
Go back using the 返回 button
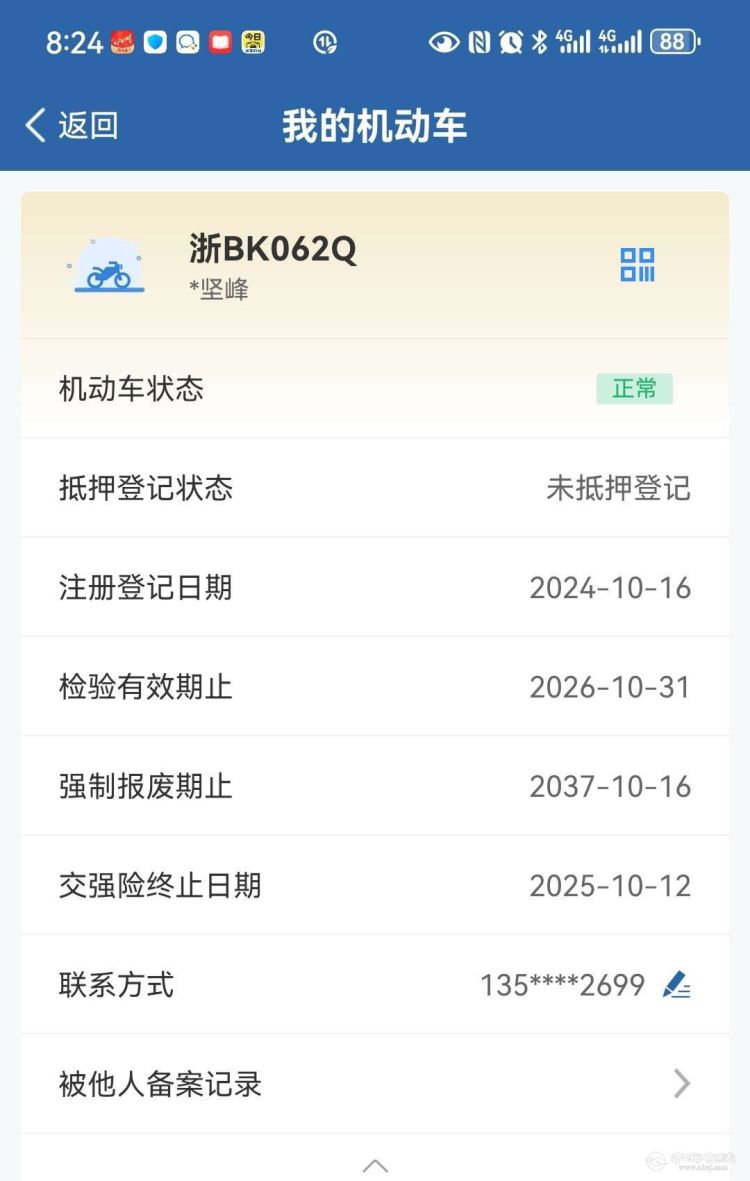[x=72, y=126]
